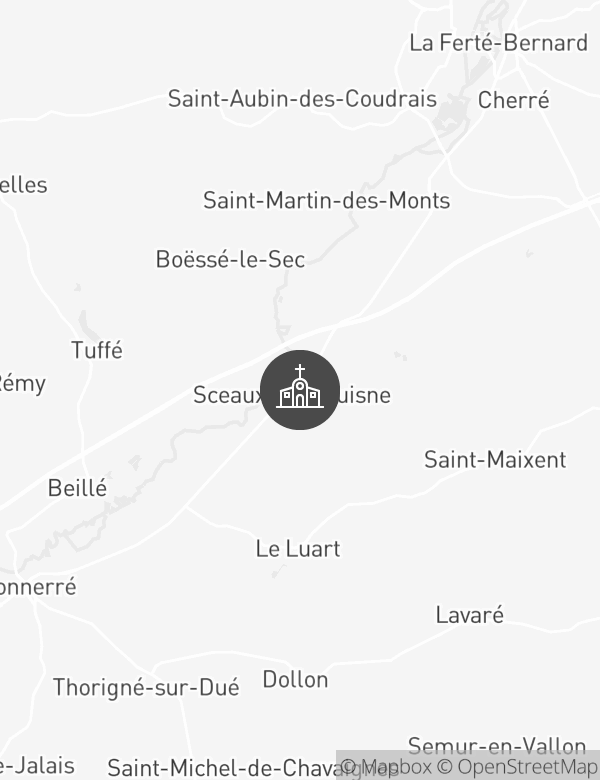Tap the church marker on the map

pyautogui.click(x=300, y=390)
